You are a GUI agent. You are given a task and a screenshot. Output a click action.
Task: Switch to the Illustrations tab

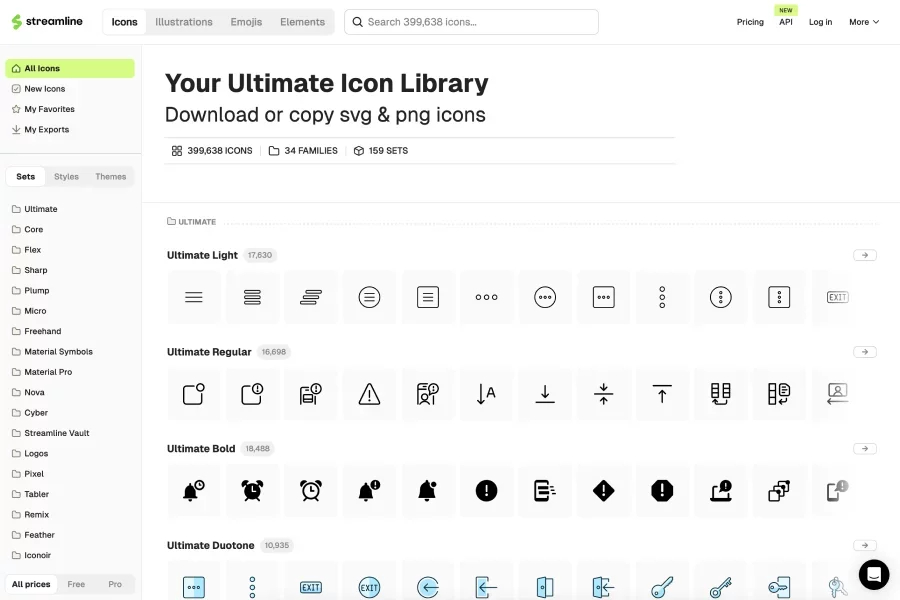184,22
